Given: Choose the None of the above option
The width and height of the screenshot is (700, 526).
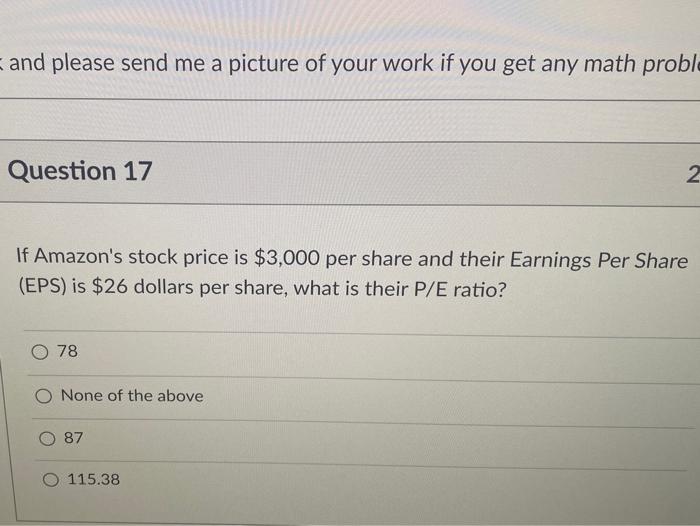Looking at the screenshot, I should tap(43, 396).
